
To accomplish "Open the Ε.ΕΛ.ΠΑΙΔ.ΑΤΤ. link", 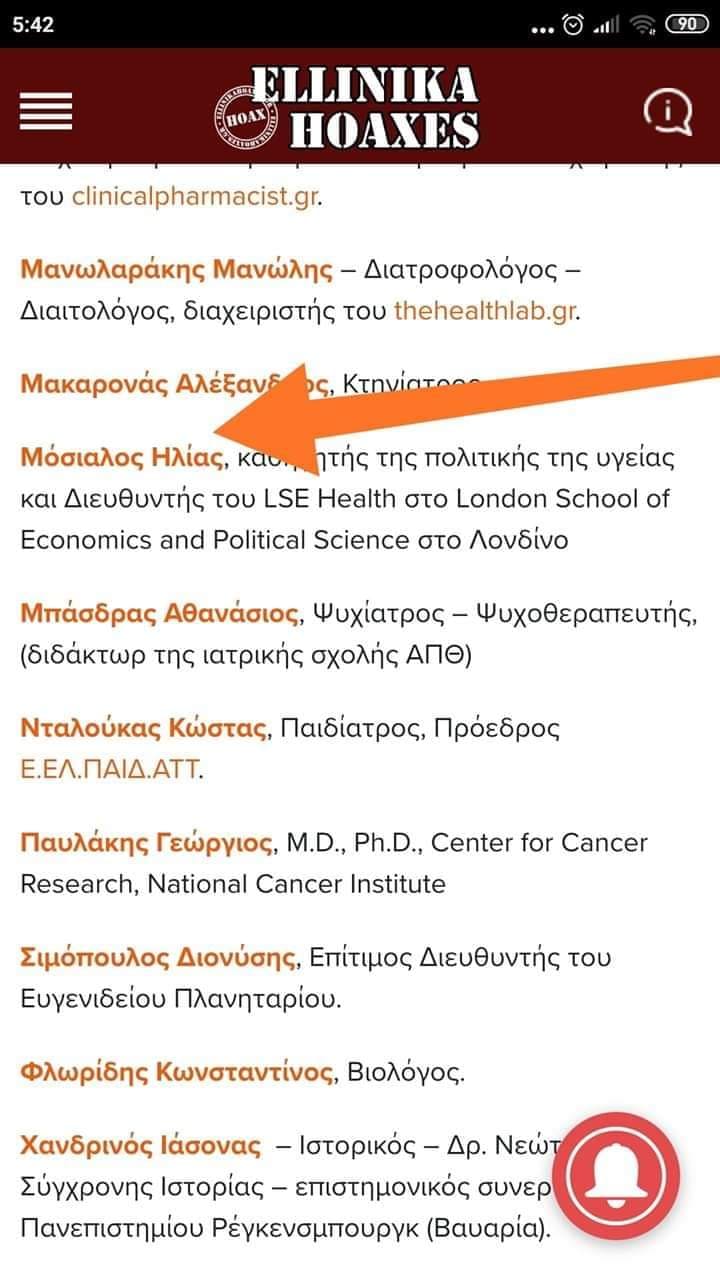I will coord(110,770).
